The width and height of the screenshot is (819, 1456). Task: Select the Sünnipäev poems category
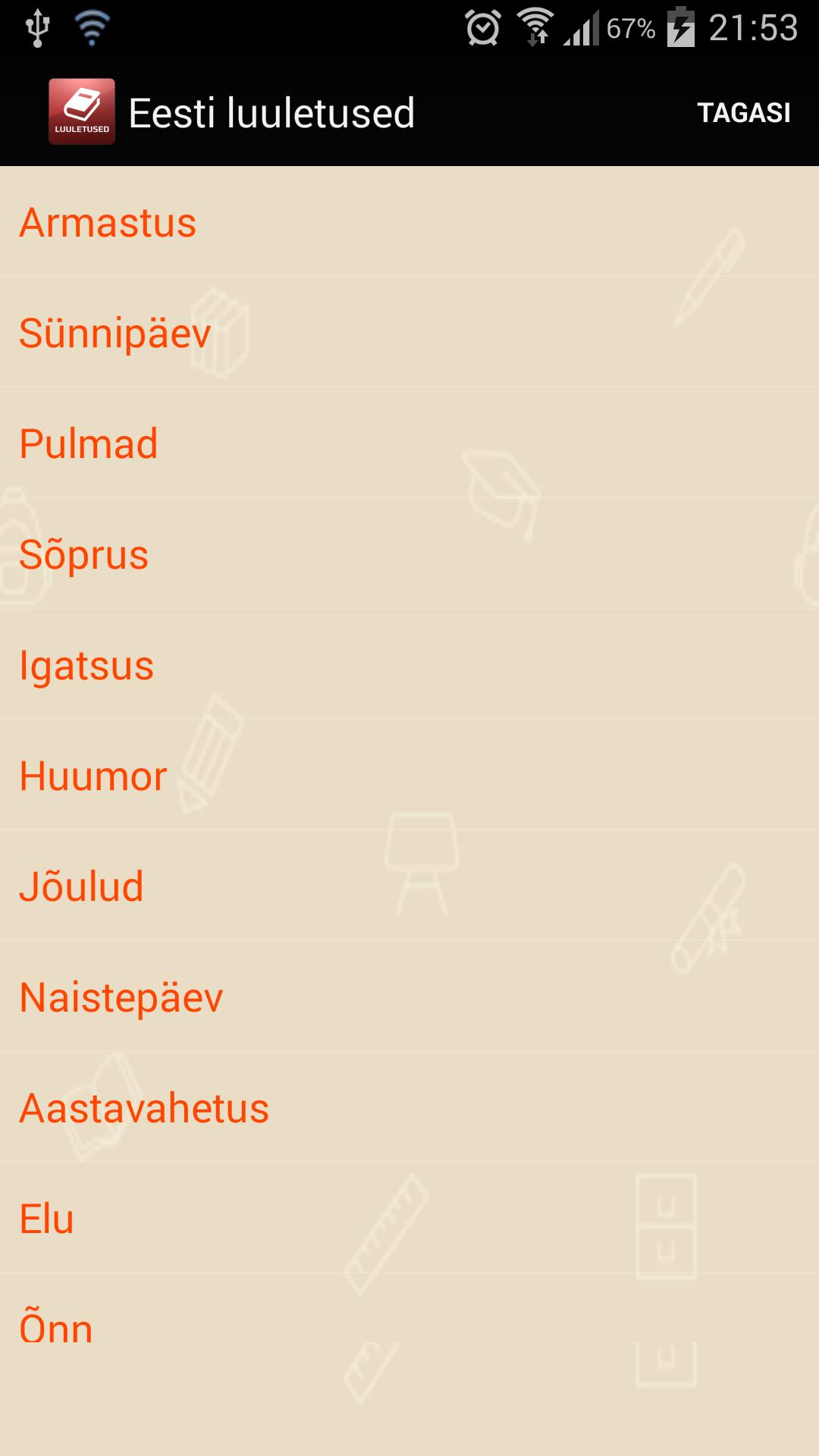point(114,332)
